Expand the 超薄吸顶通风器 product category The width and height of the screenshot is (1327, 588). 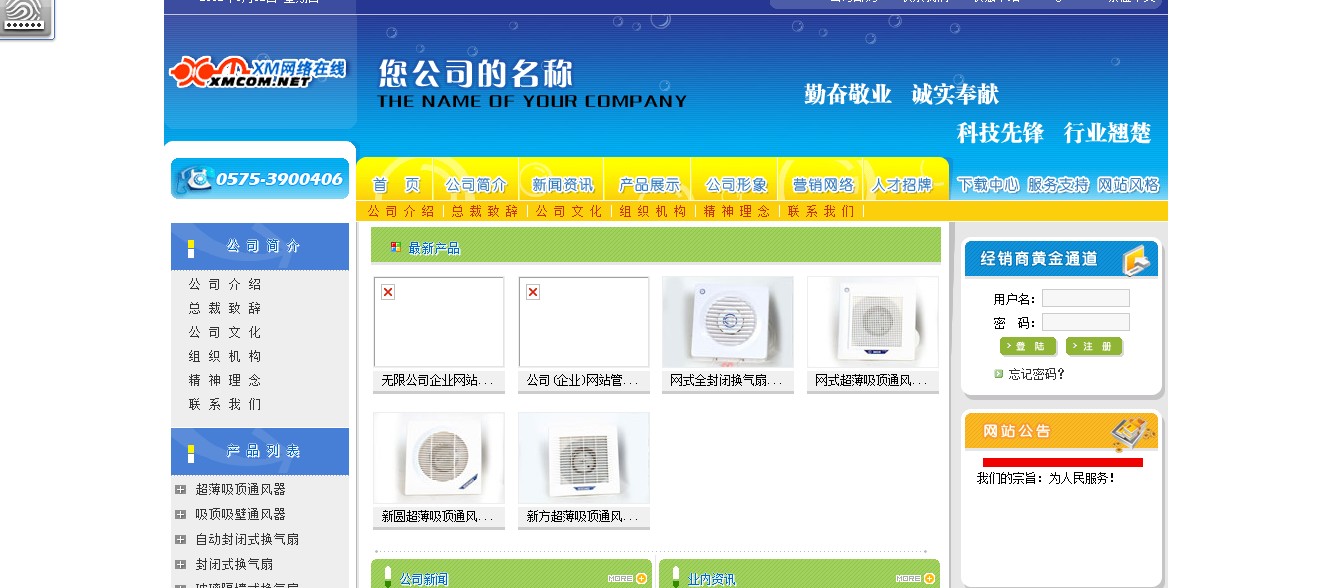click(180, 489)
